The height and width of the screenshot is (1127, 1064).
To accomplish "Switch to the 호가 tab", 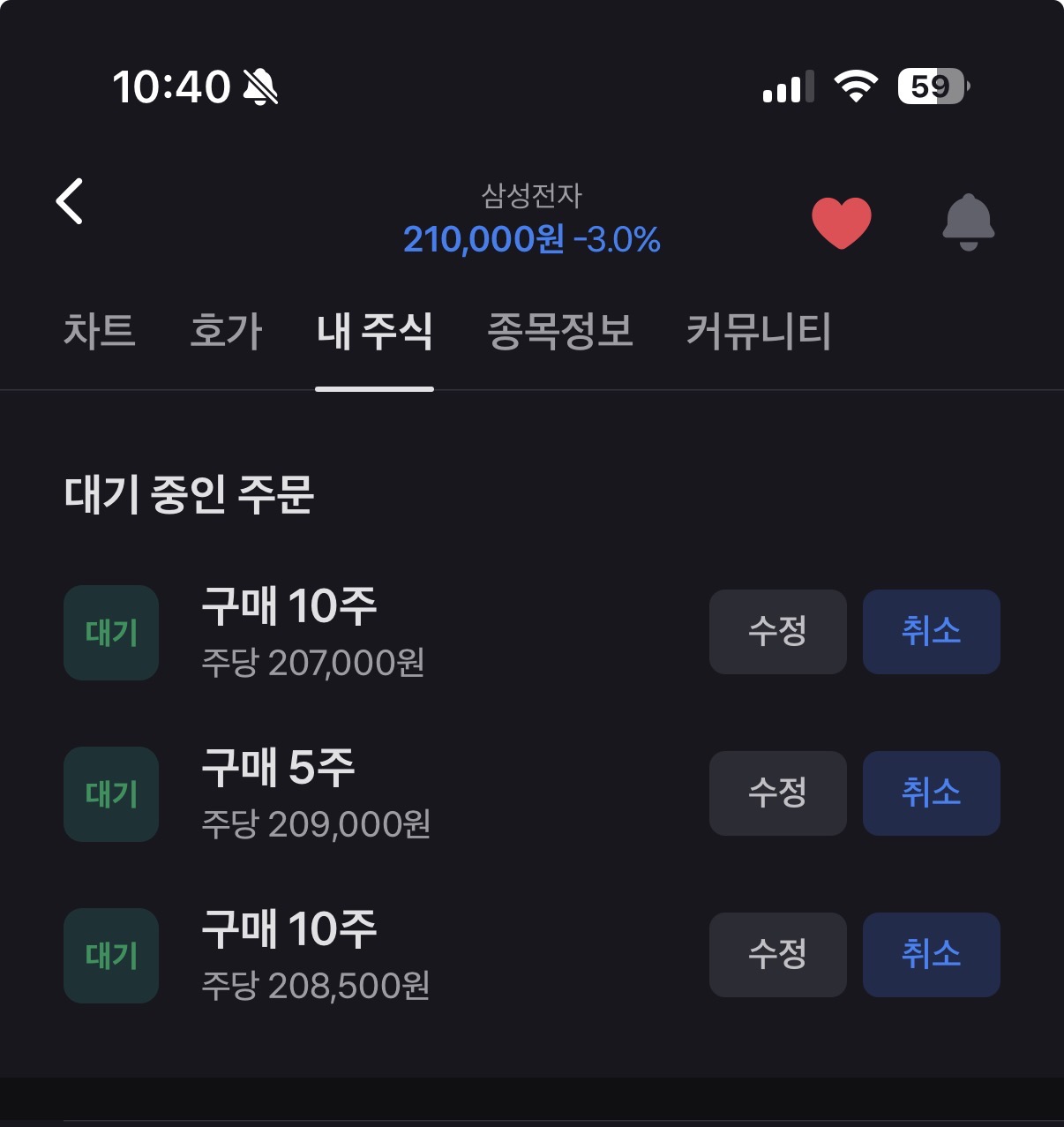I will (x=226, y=332).
